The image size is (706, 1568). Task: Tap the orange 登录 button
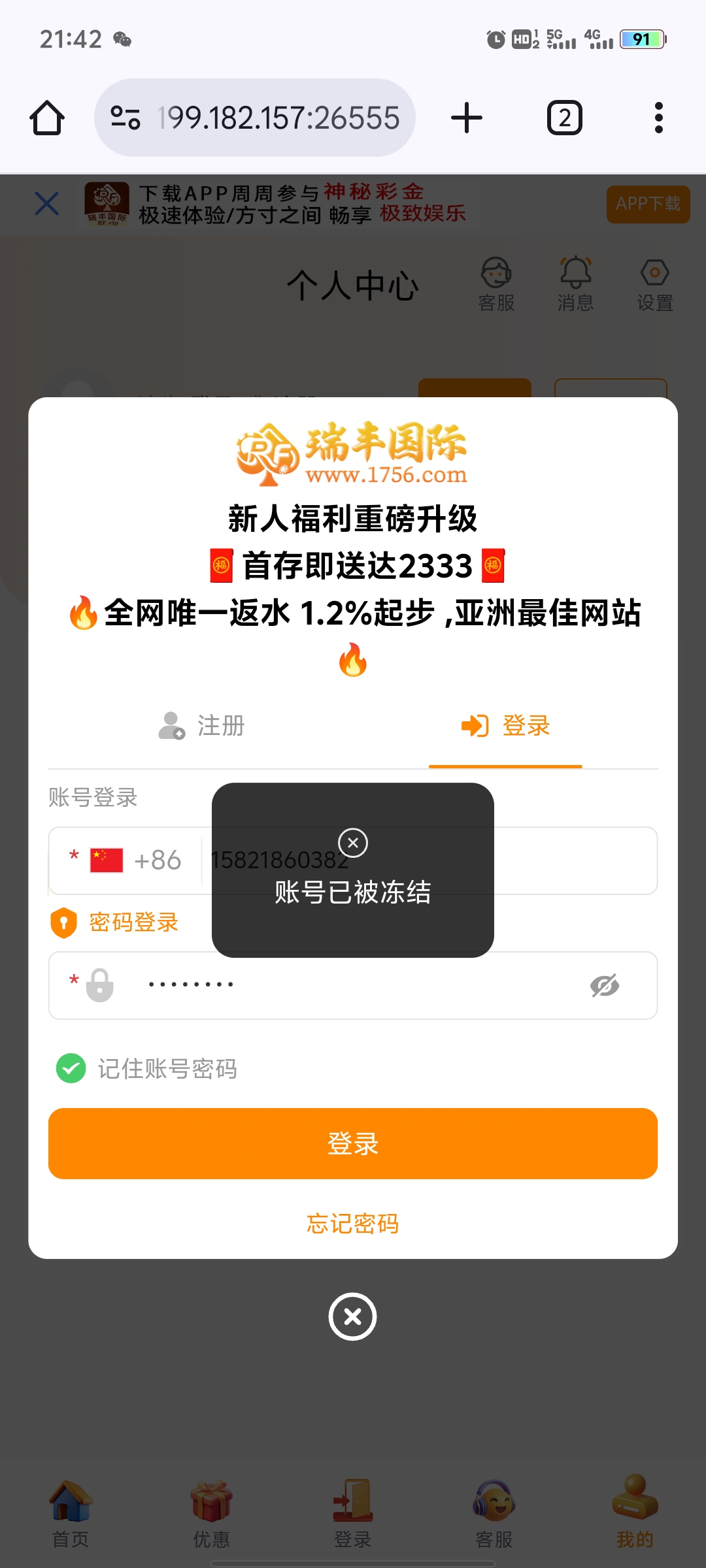click(x=353, y=1143)
